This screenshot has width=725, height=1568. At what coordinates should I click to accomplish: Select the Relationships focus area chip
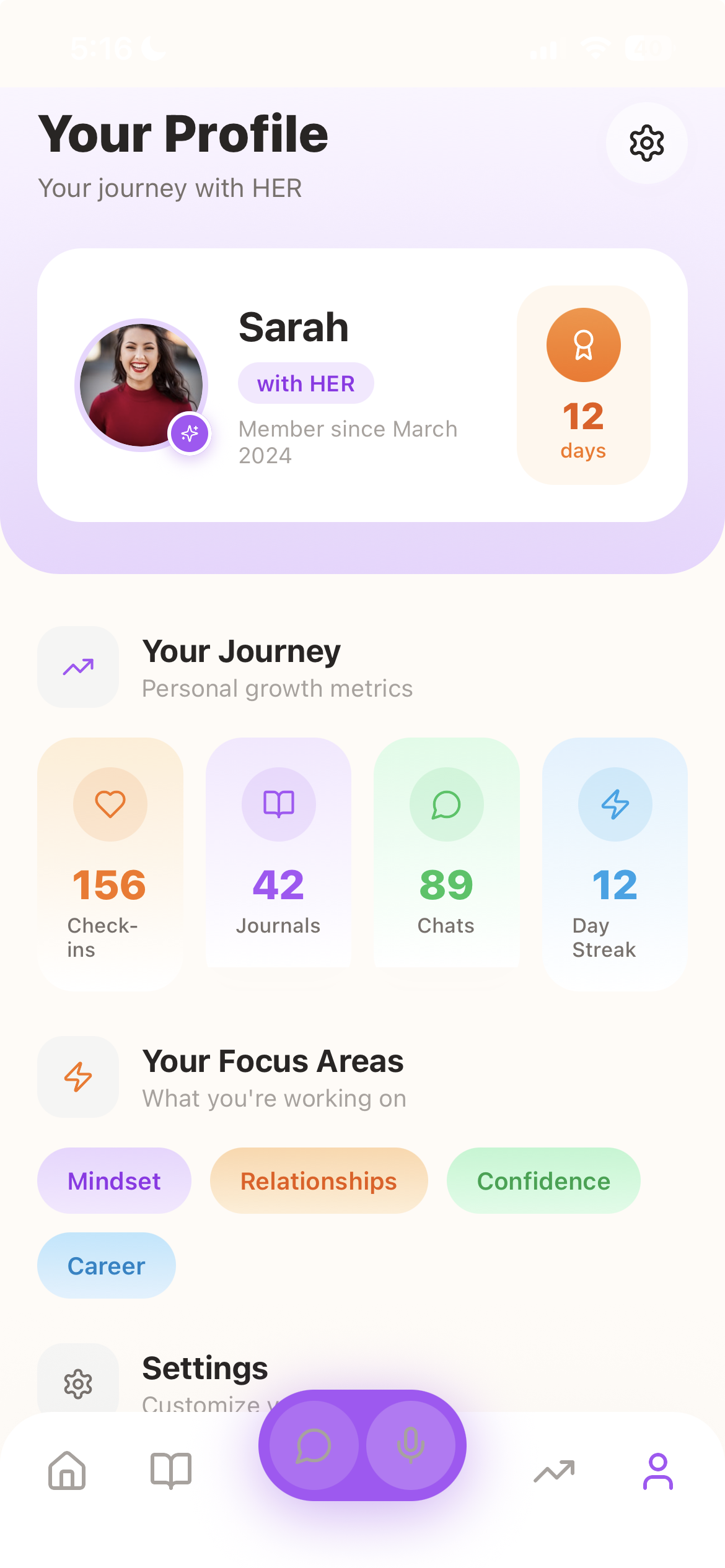(319, 1180)
